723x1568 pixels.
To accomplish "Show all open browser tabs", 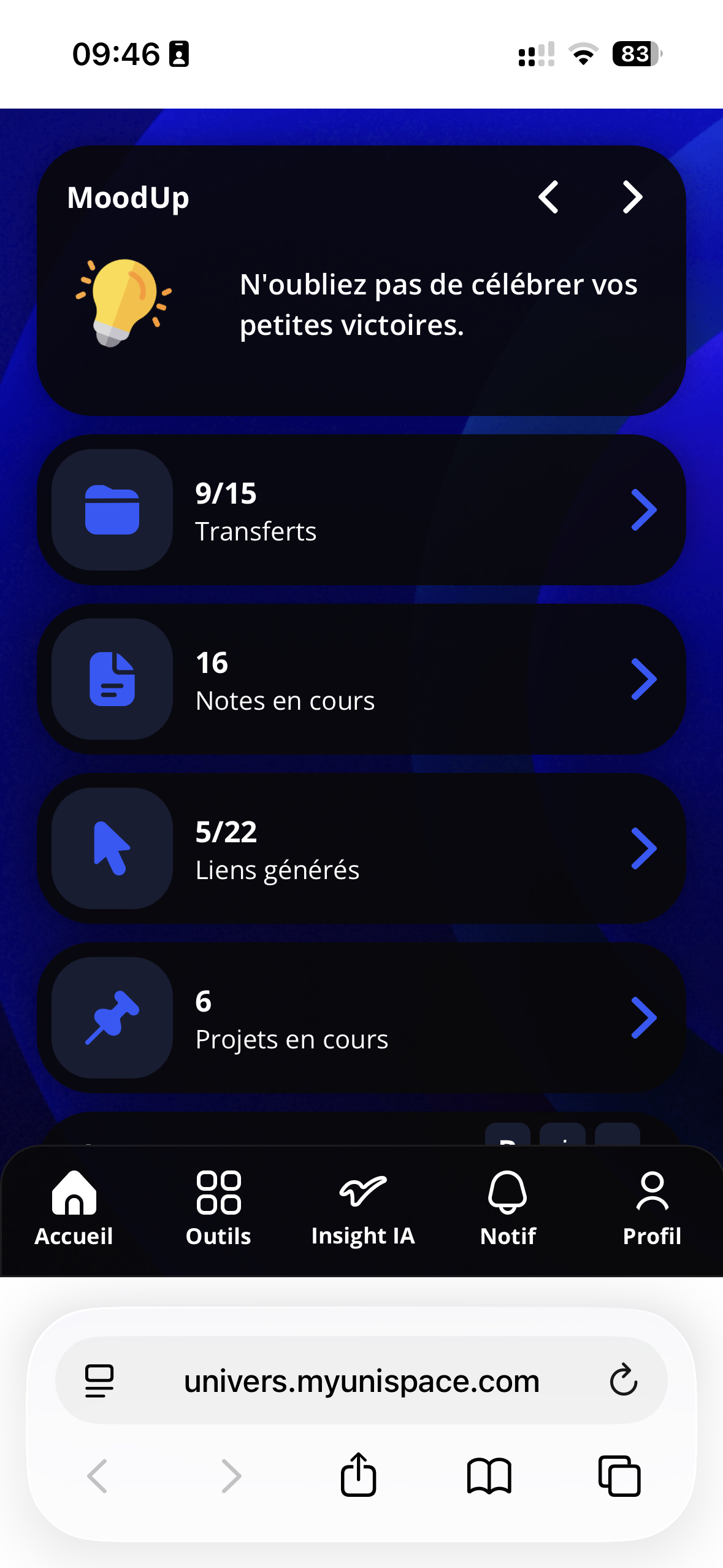I will coord(619,1475).
